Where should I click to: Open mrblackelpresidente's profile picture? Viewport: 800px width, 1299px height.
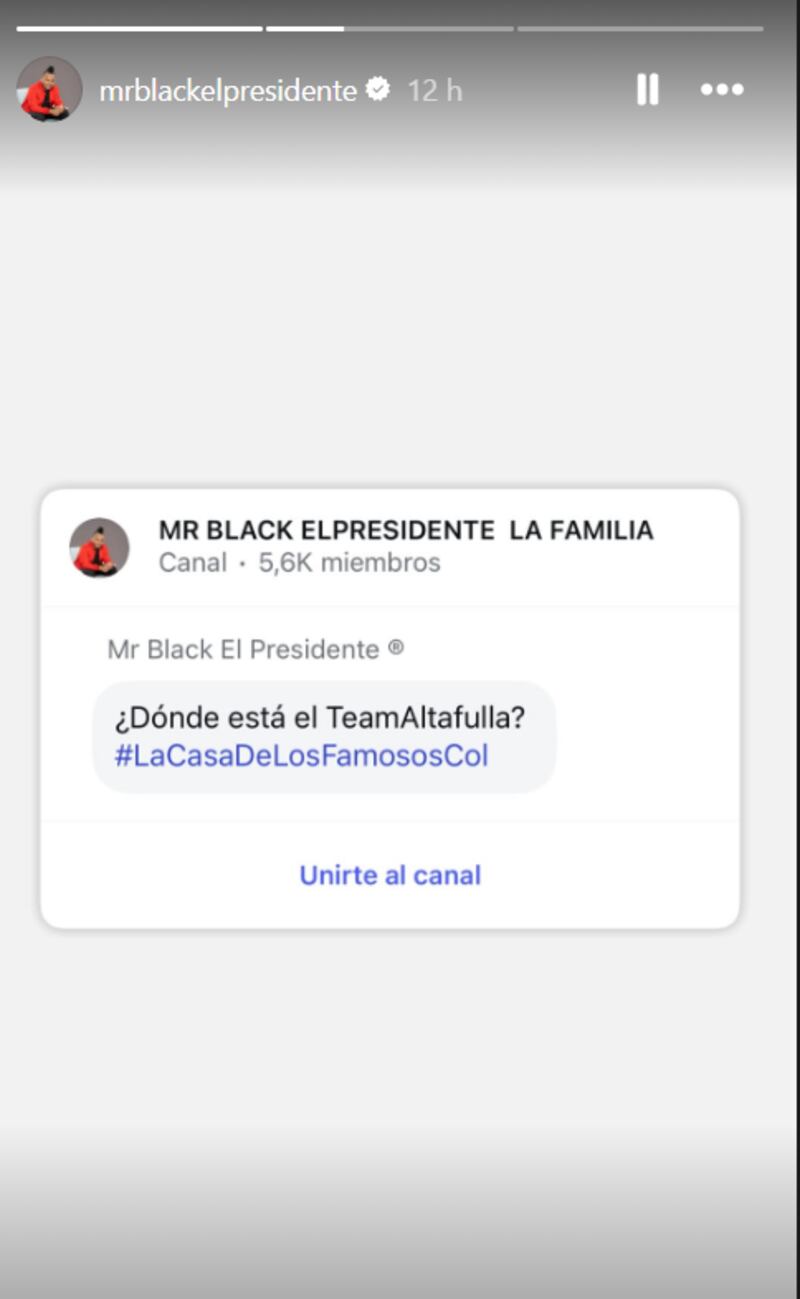coord(49,90)
